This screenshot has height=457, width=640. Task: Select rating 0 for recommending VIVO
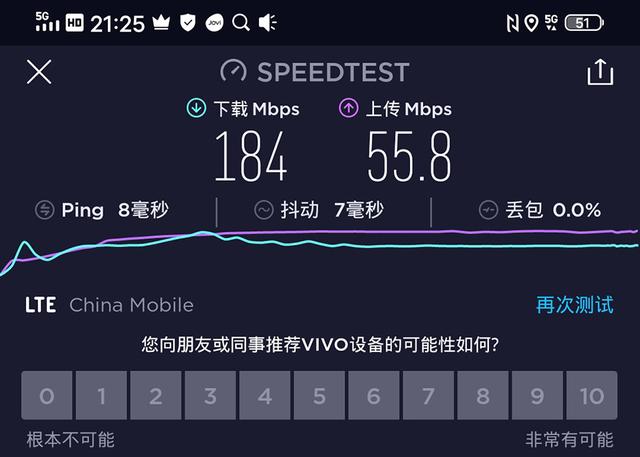coord(47,396)
